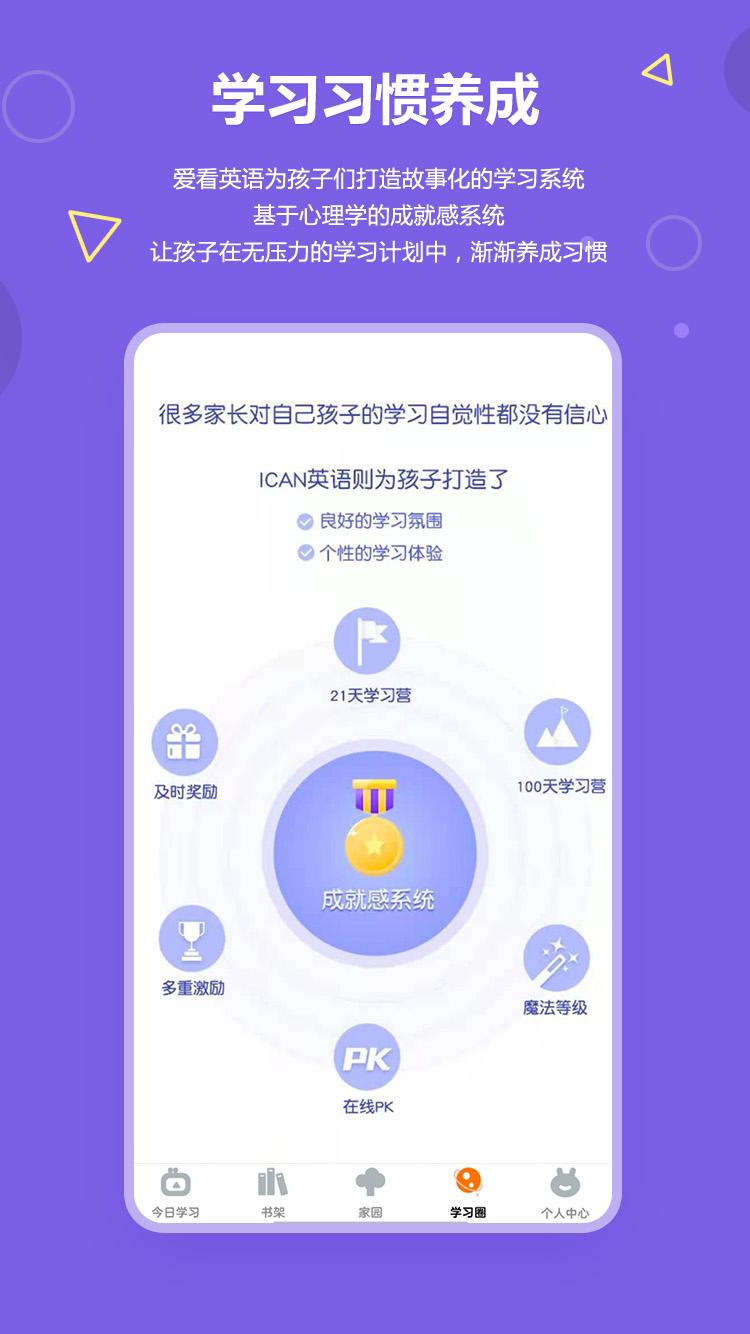Click the 今日学习 gift box icon
The height and width of the screenshot is (1334, 750).
pos(174,1182)
